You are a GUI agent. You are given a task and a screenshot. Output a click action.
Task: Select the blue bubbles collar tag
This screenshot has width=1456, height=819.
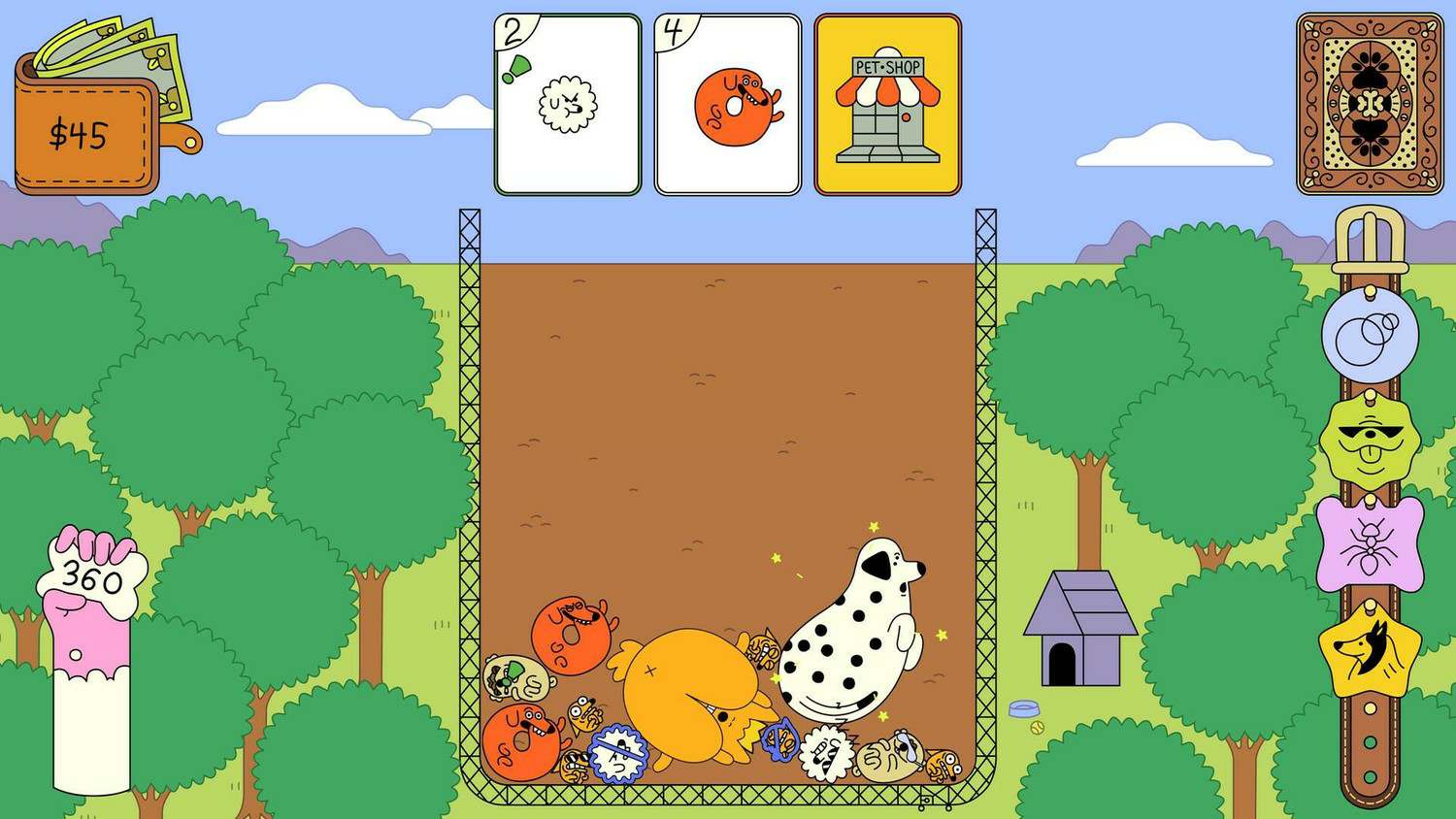(1370, 335)
